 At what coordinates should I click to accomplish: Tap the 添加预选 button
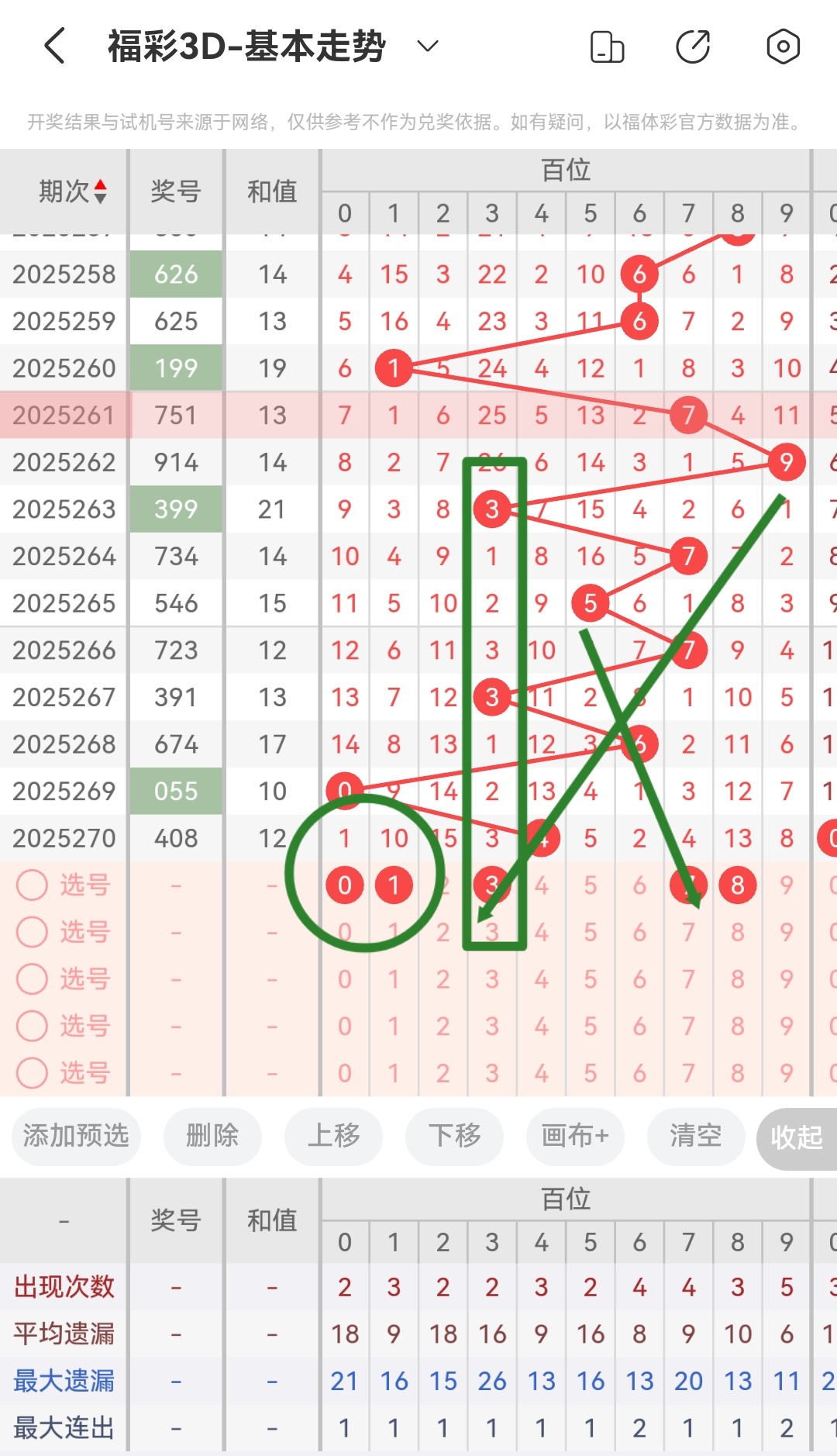tap(76, 1136)
